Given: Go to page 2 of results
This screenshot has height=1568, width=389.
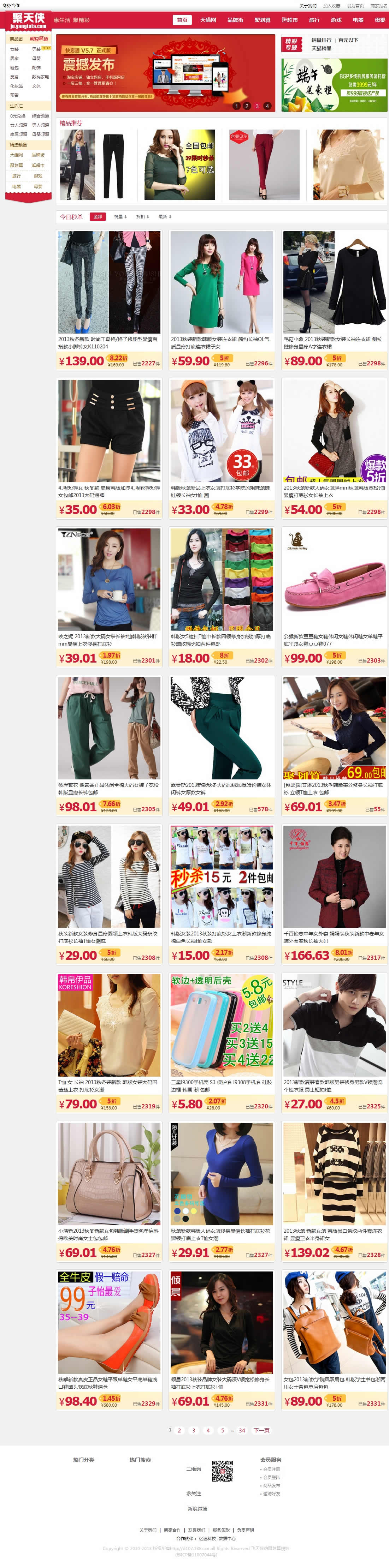Looking at the screenshot, I should coord(179,1430).
